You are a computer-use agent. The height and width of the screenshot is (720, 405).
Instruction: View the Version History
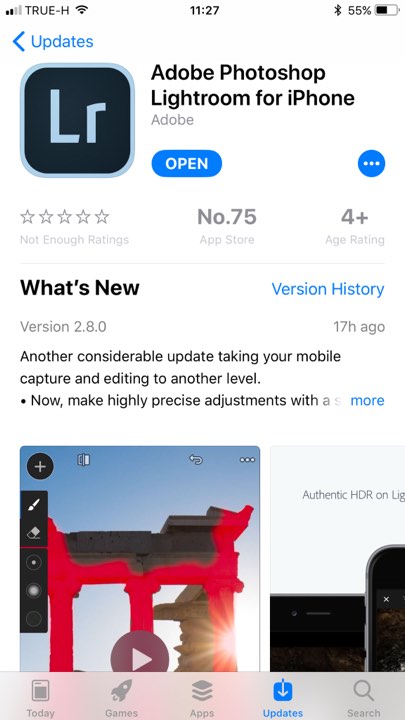(x=328, y=289)
